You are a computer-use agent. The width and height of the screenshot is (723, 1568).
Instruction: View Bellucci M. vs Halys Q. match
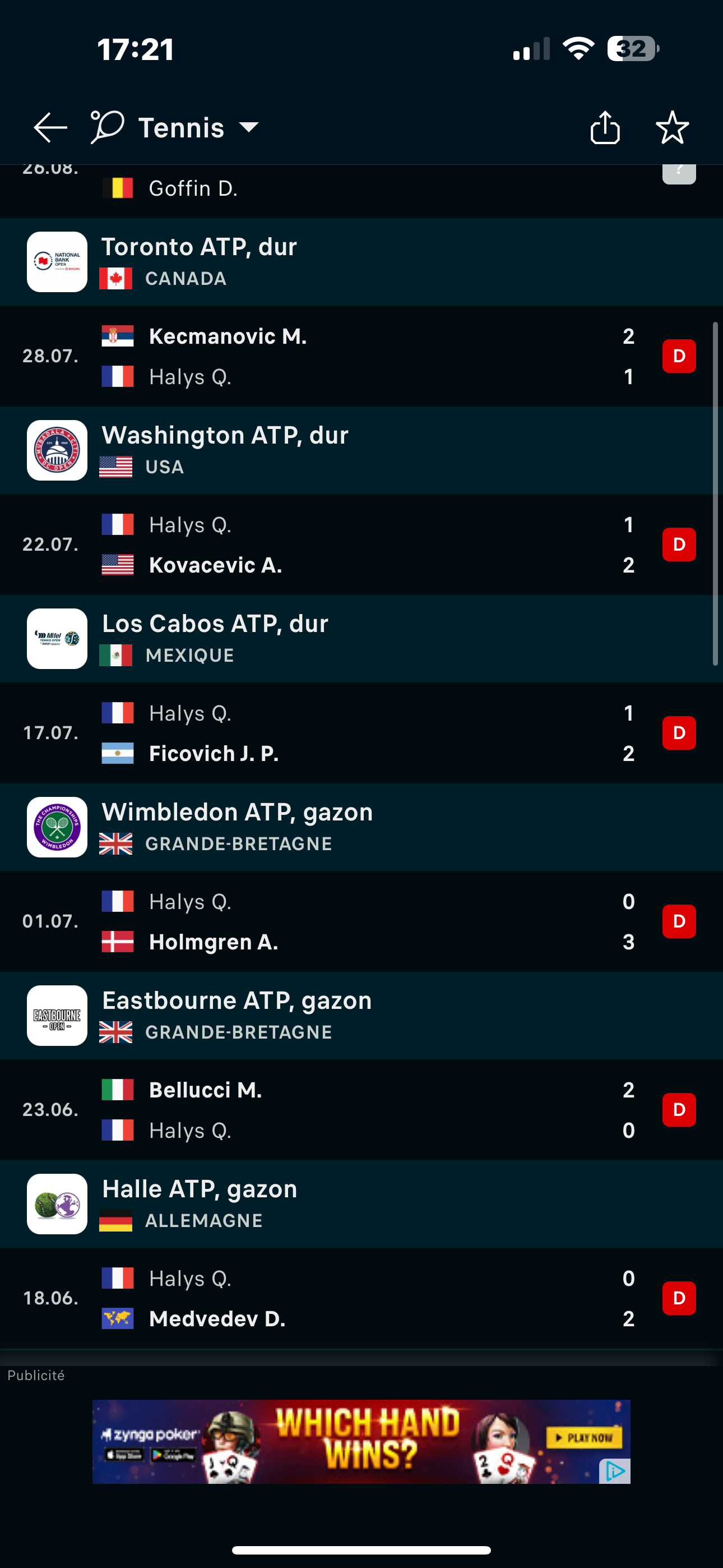click(x=361, y=1110)
